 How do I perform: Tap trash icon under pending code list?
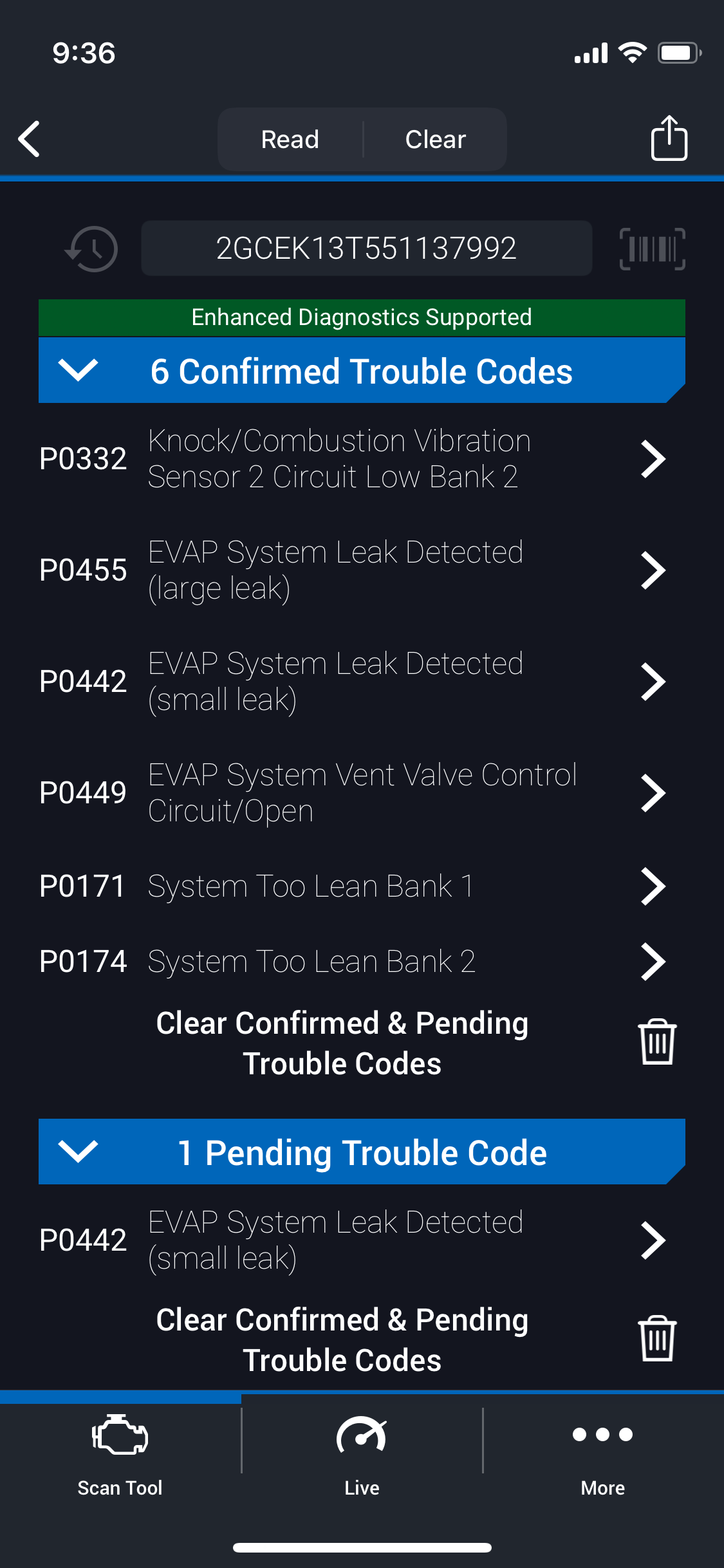point(657,1339)
